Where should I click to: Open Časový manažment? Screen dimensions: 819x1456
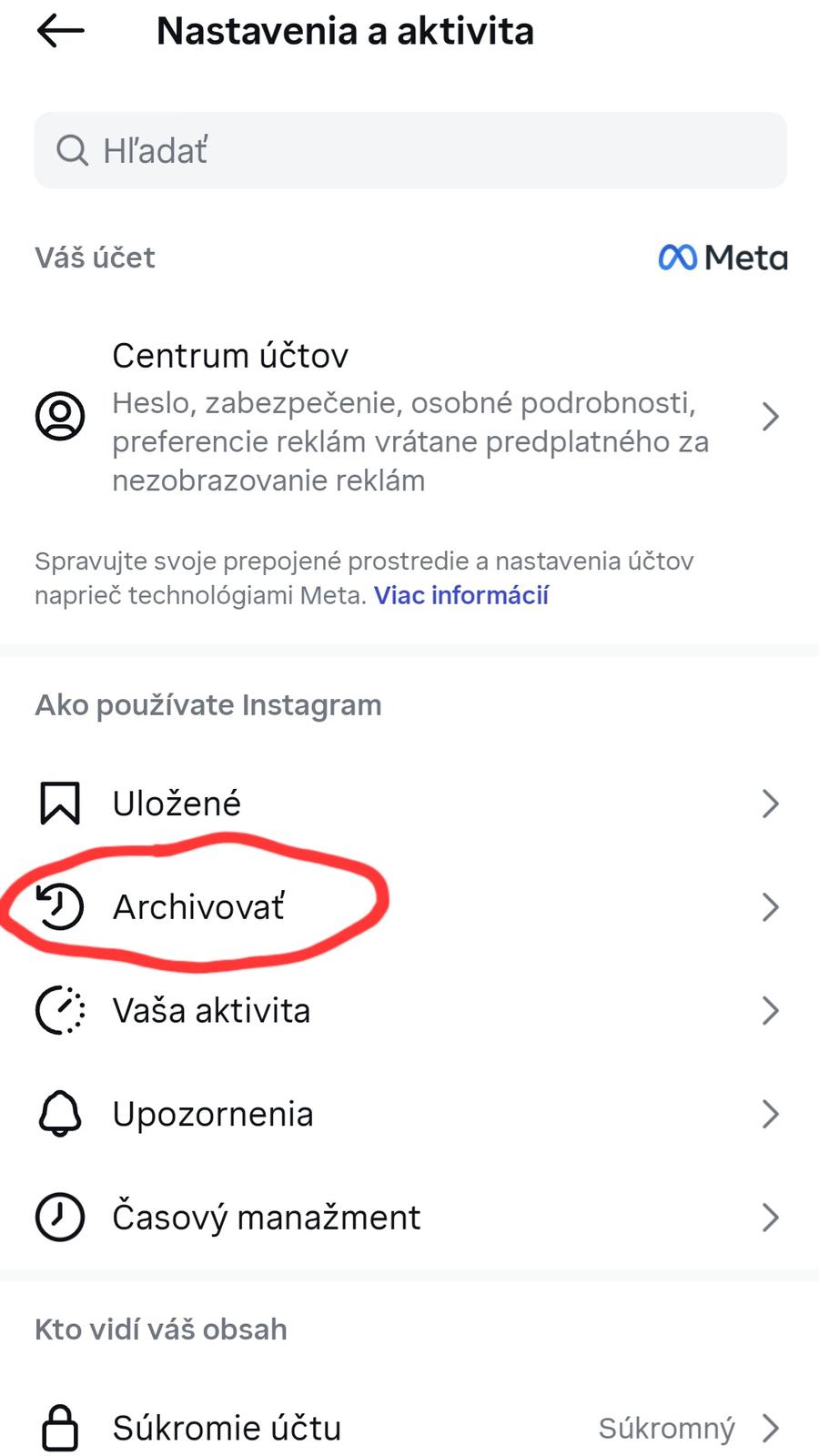pos(409,1218)
